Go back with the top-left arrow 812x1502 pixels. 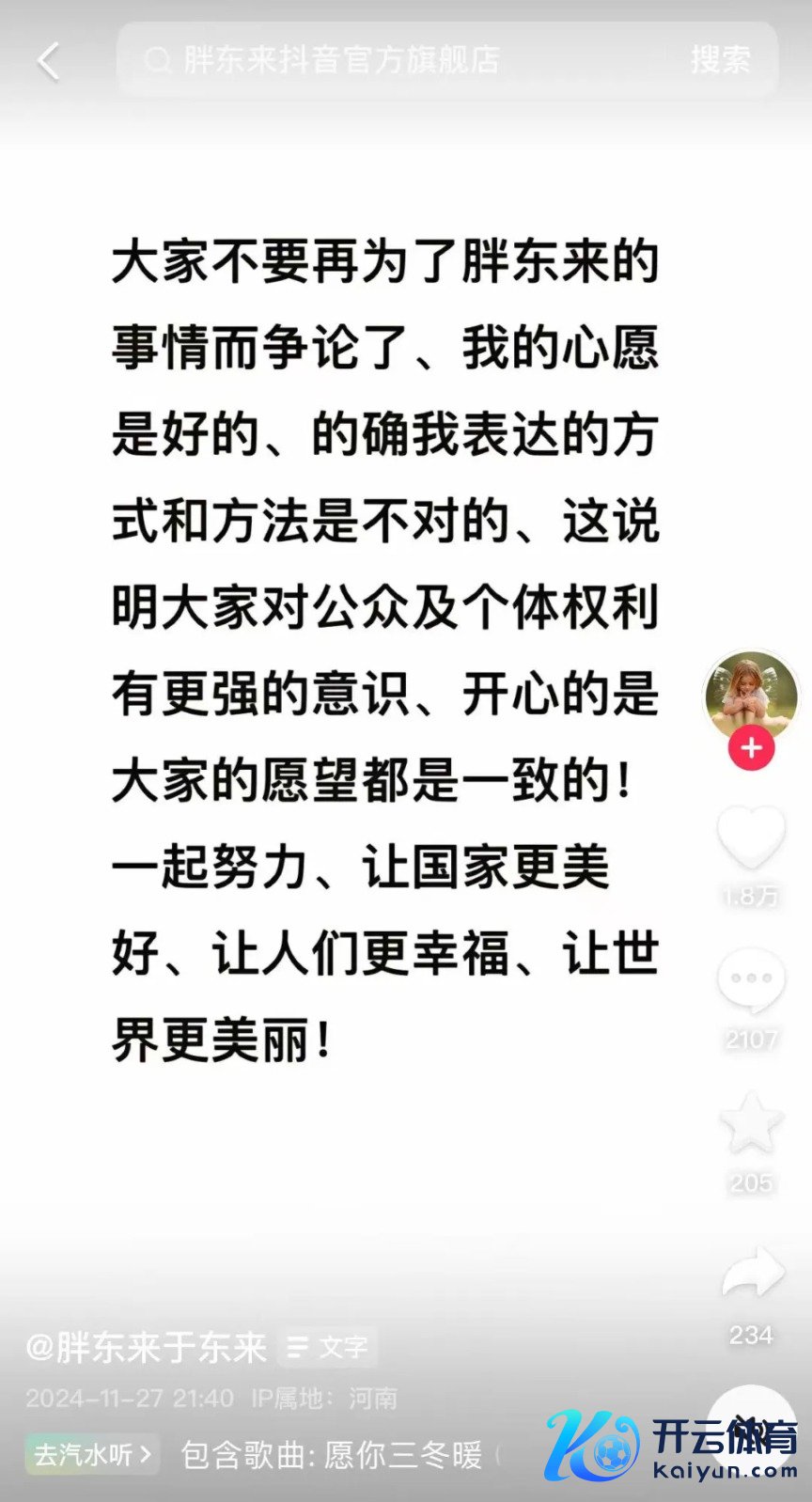[48, 62]
